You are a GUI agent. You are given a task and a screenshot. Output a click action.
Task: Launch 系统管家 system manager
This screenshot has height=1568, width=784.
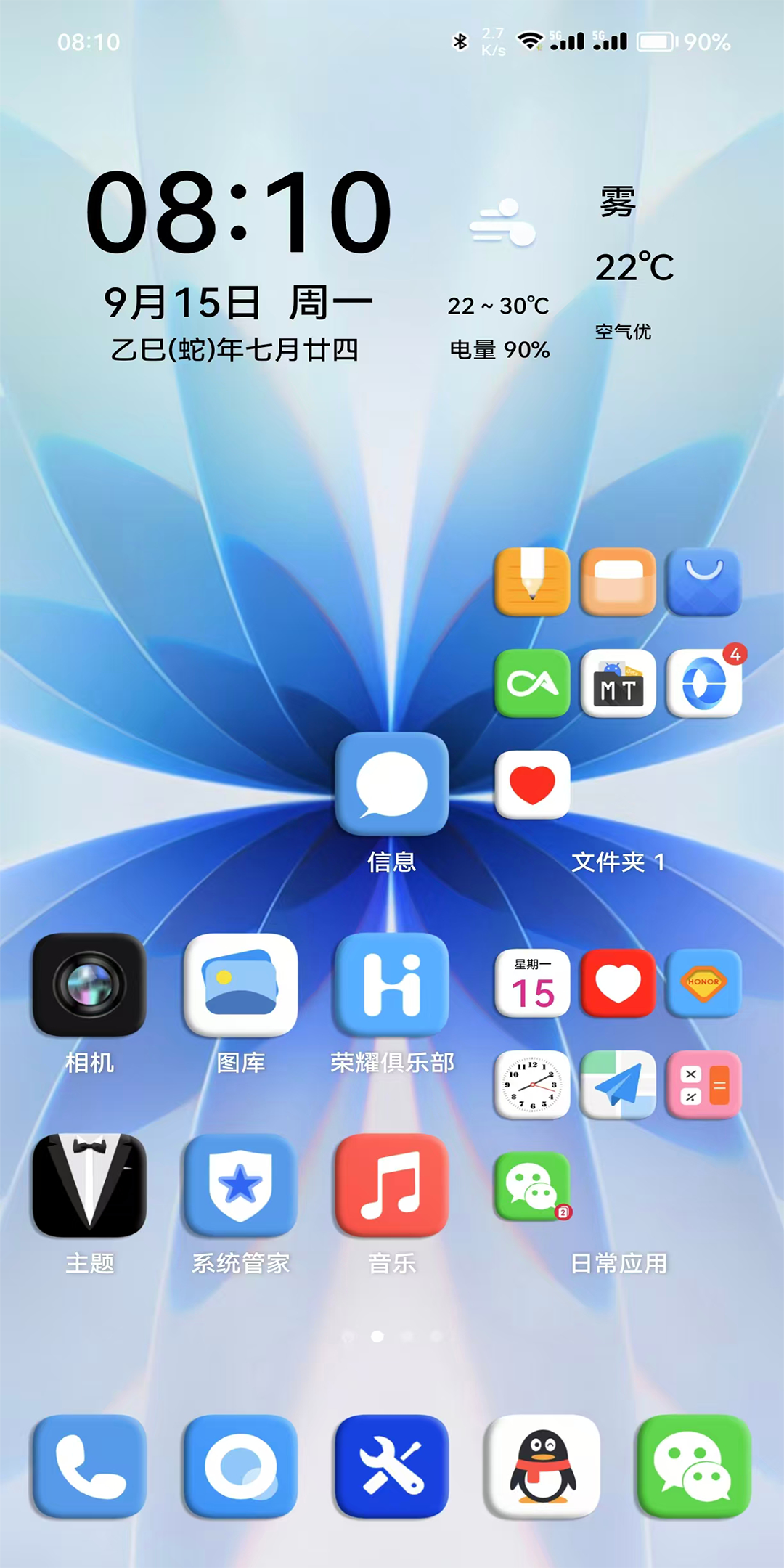[x=240, y=1185]
